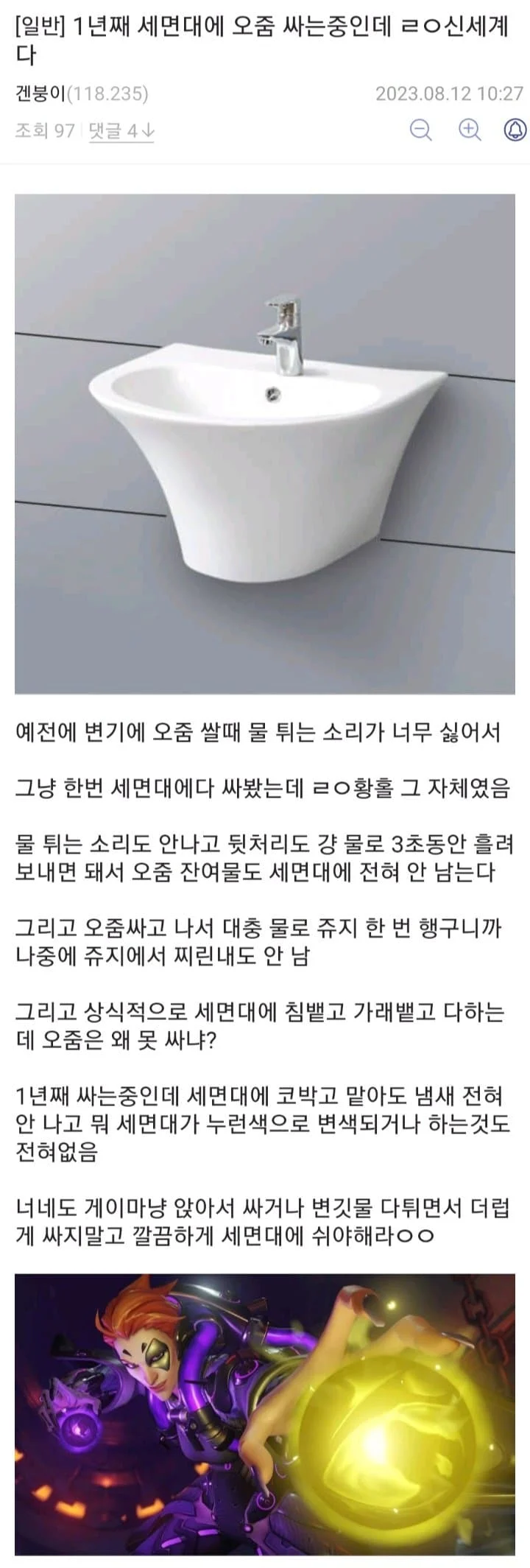530x1568 pixels.
Task: Jump to comments via 댓글 4 link
Action: [121, 131]
